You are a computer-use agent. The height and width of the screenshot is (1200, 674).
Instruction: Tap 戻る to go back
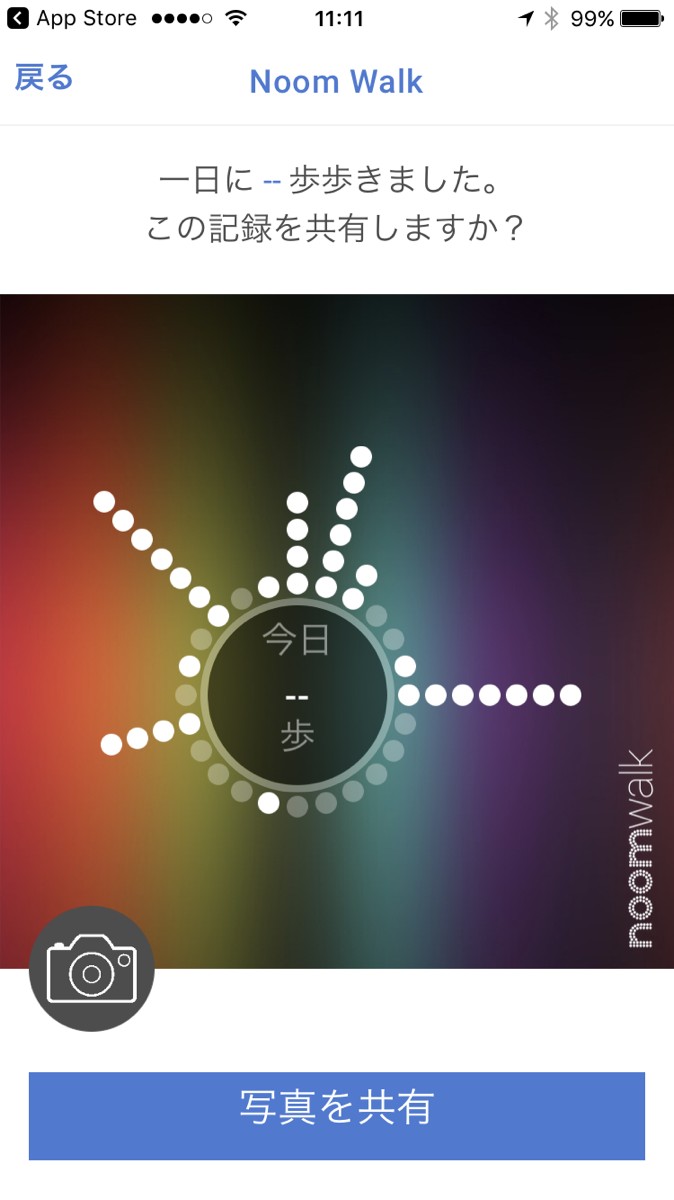pos(44,79)
